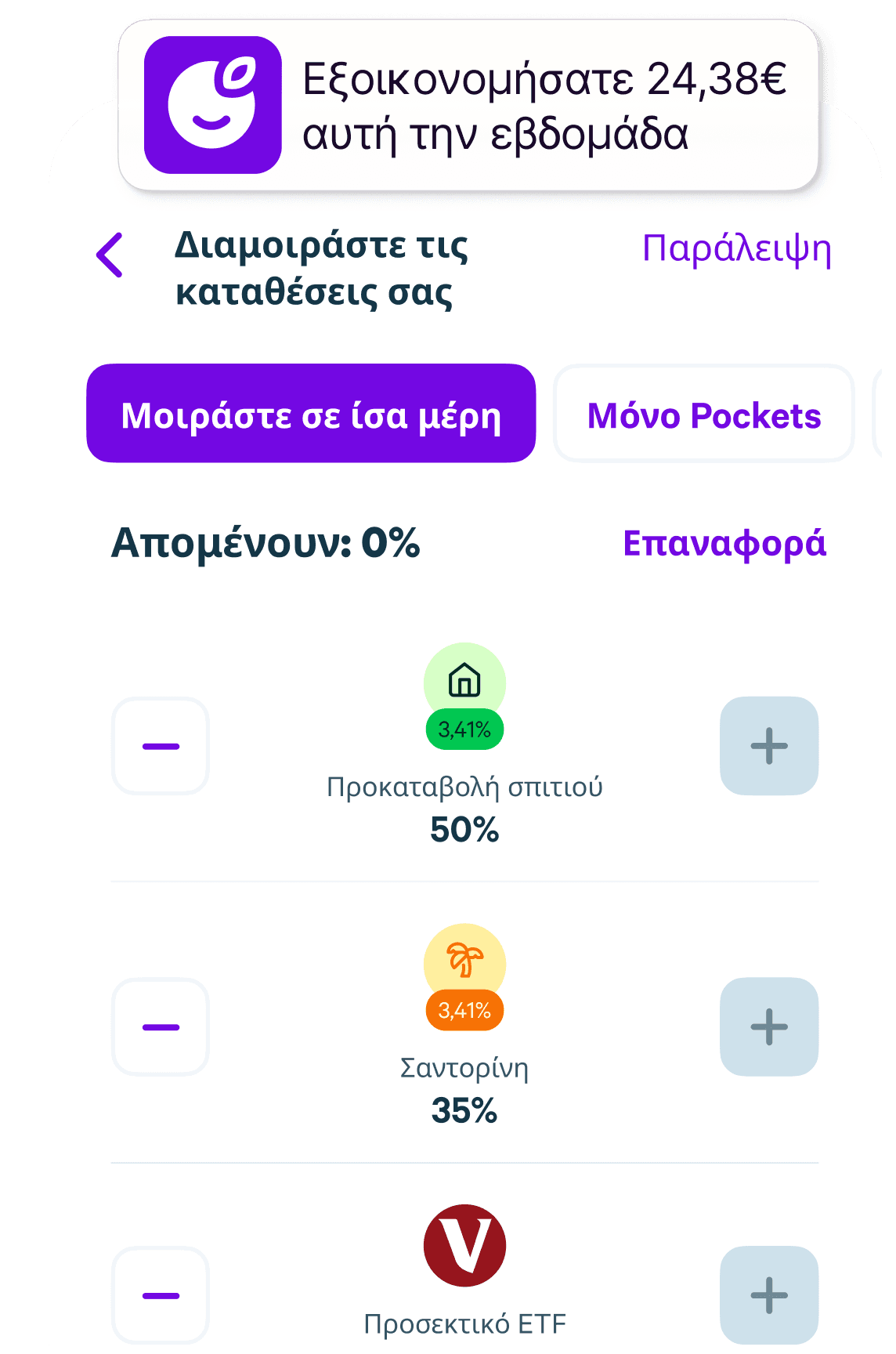Screen dimensions: 896x1354
Task: Decrease Προκαταβολή σπιτιού percentage
Action: pos(161,746)
